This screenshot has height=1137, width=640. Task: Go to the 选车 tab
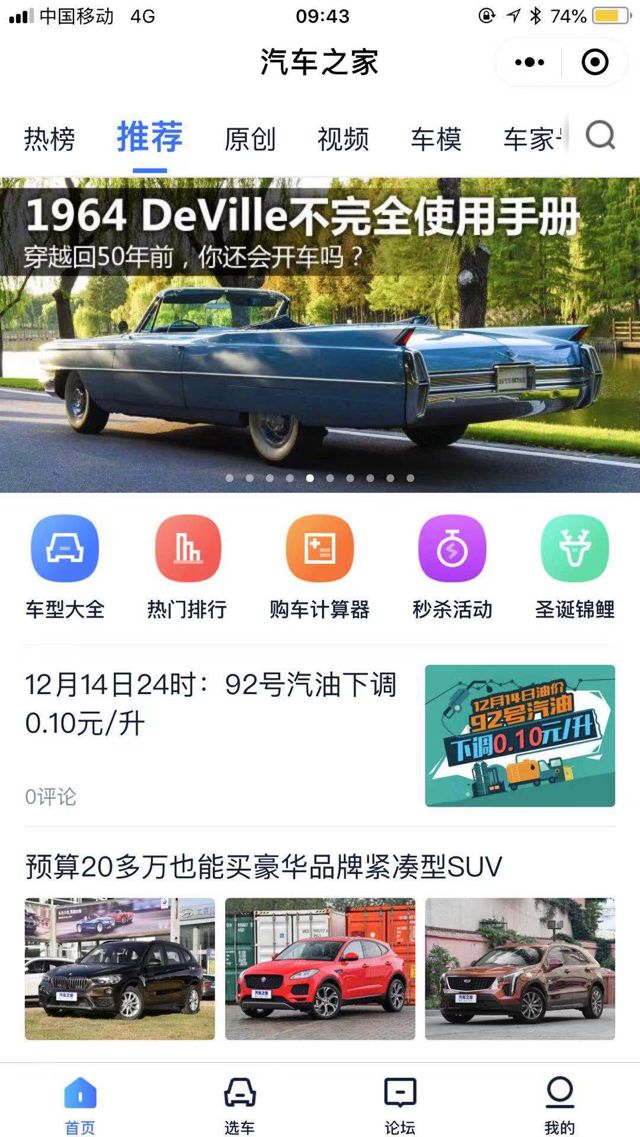240,1105
